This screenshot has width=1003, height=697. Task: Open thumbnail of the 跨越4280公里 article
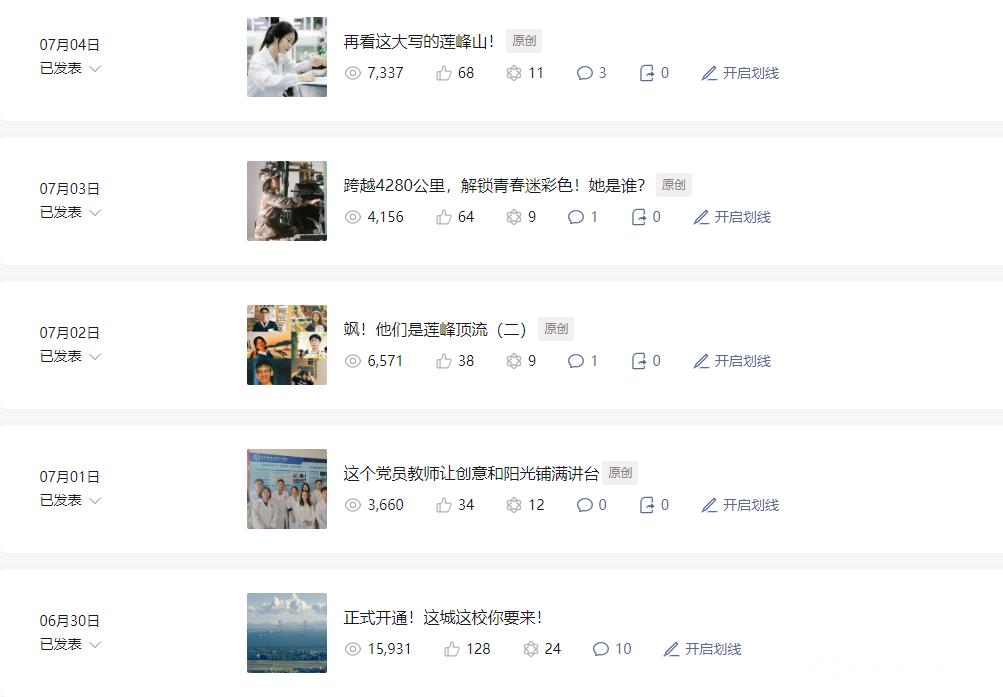click(287, 201)
